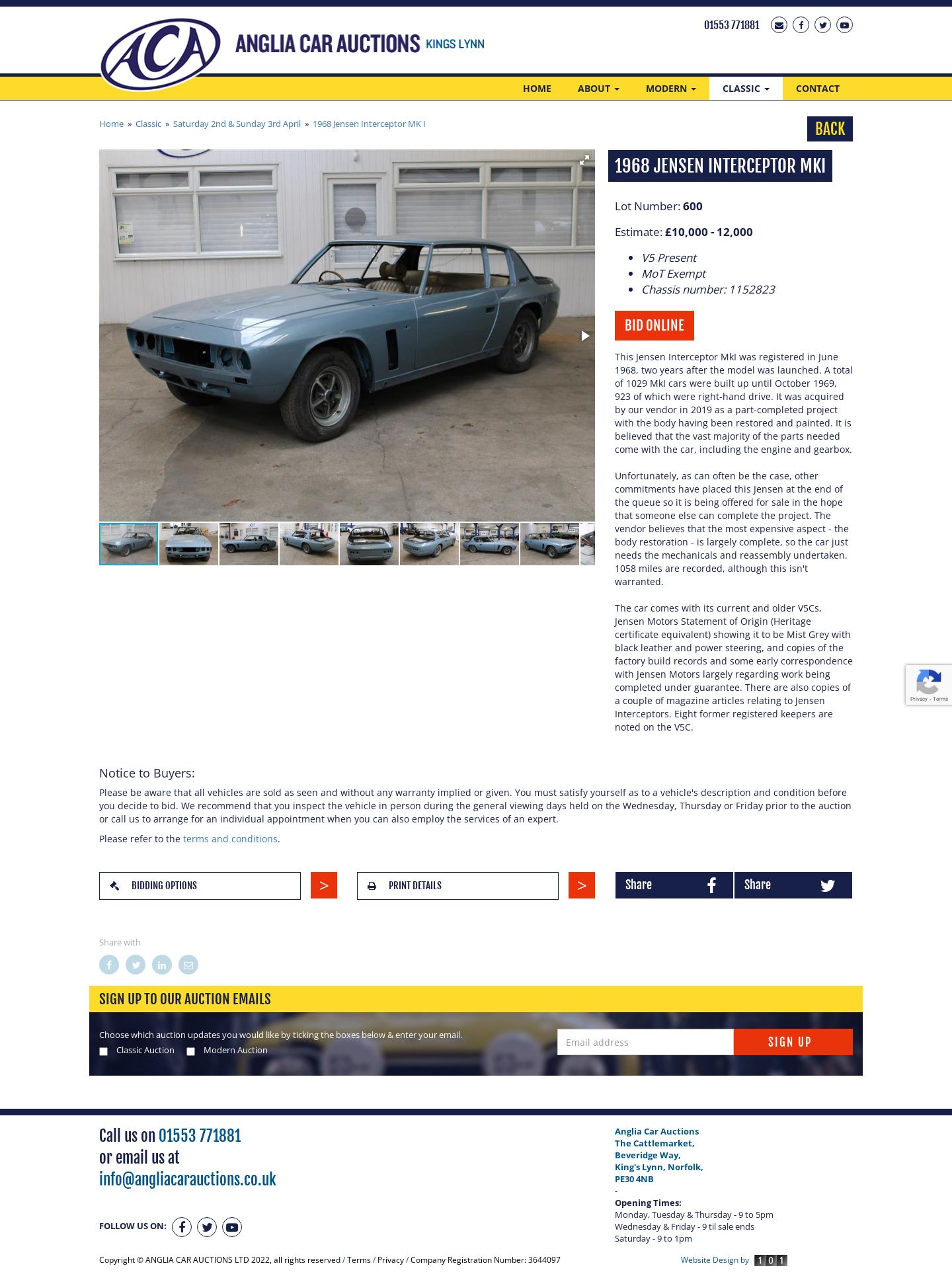Open BIDDING OPTIONS
The width and height of the screenshot is (952, 1276).
(200, 886)
